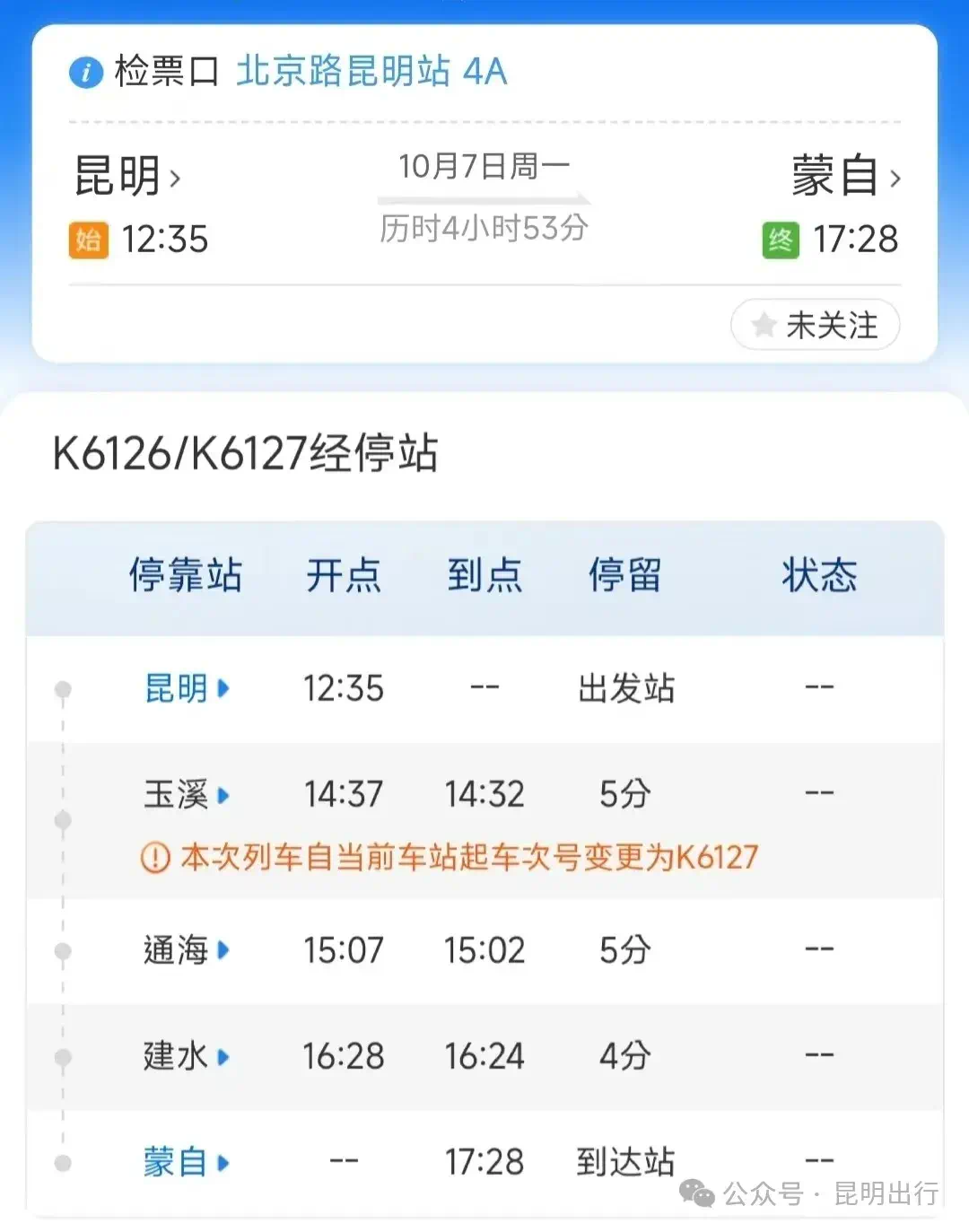
Task: Open destination station 蒙自 in trip header
Action: coord(845,176)
